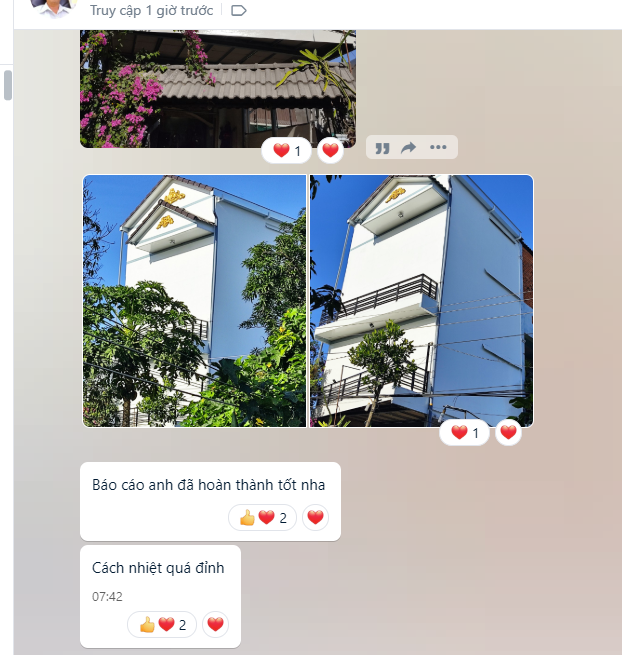
Task: View reaction count on building photos album
Action: 465,433
